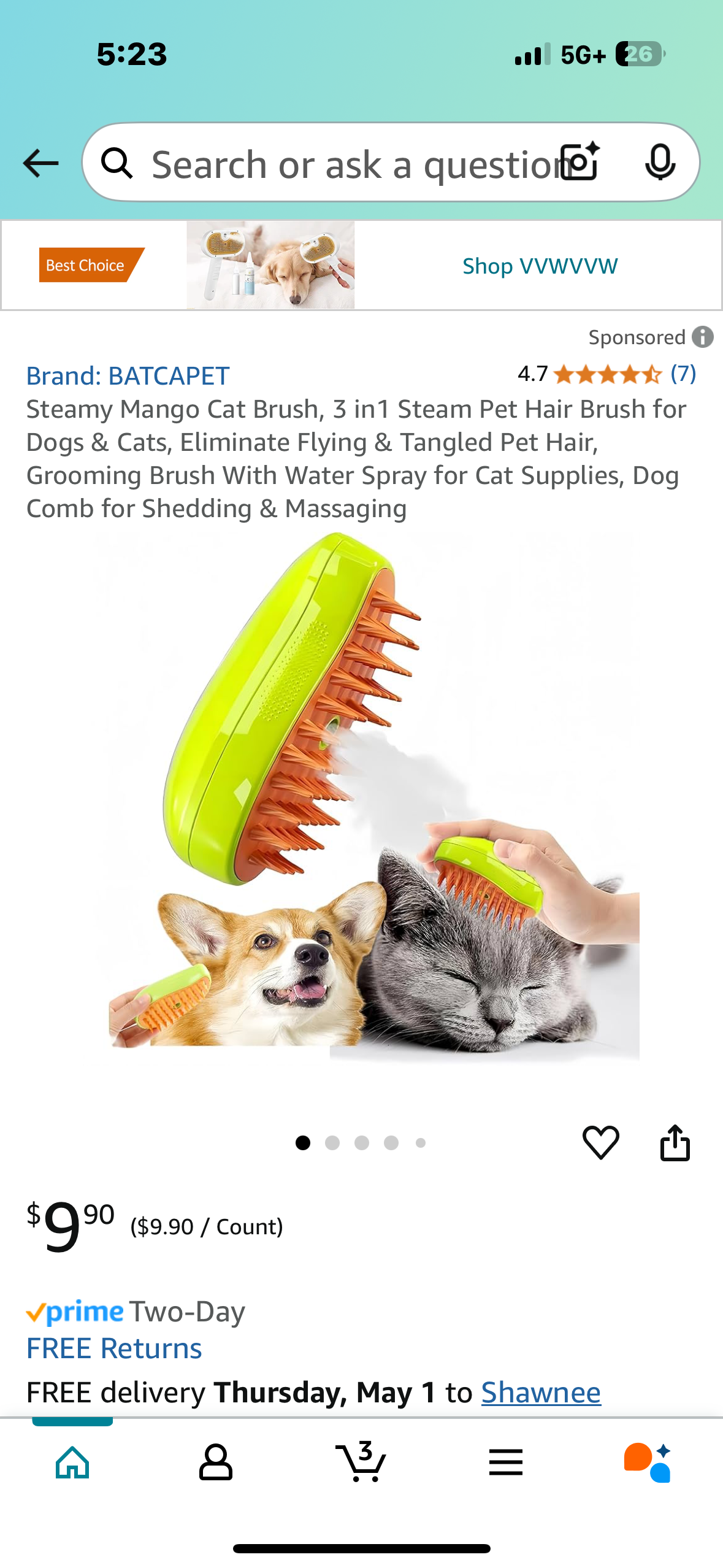Open the Shop VVWVVW sponsored banner

tap(540, 266)
